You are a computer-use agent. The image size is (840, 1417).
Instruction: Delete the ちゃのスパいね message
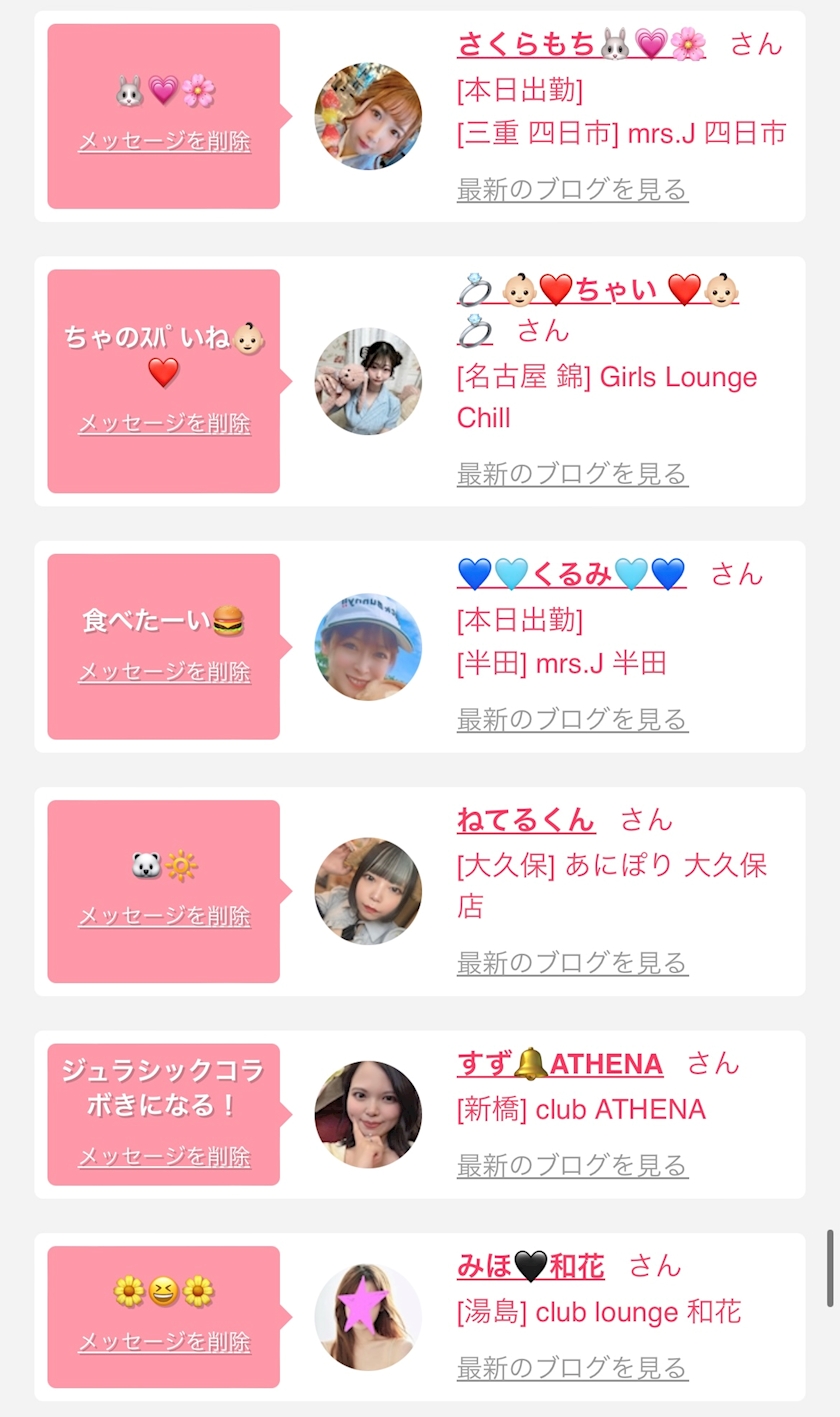pos(164,424)
